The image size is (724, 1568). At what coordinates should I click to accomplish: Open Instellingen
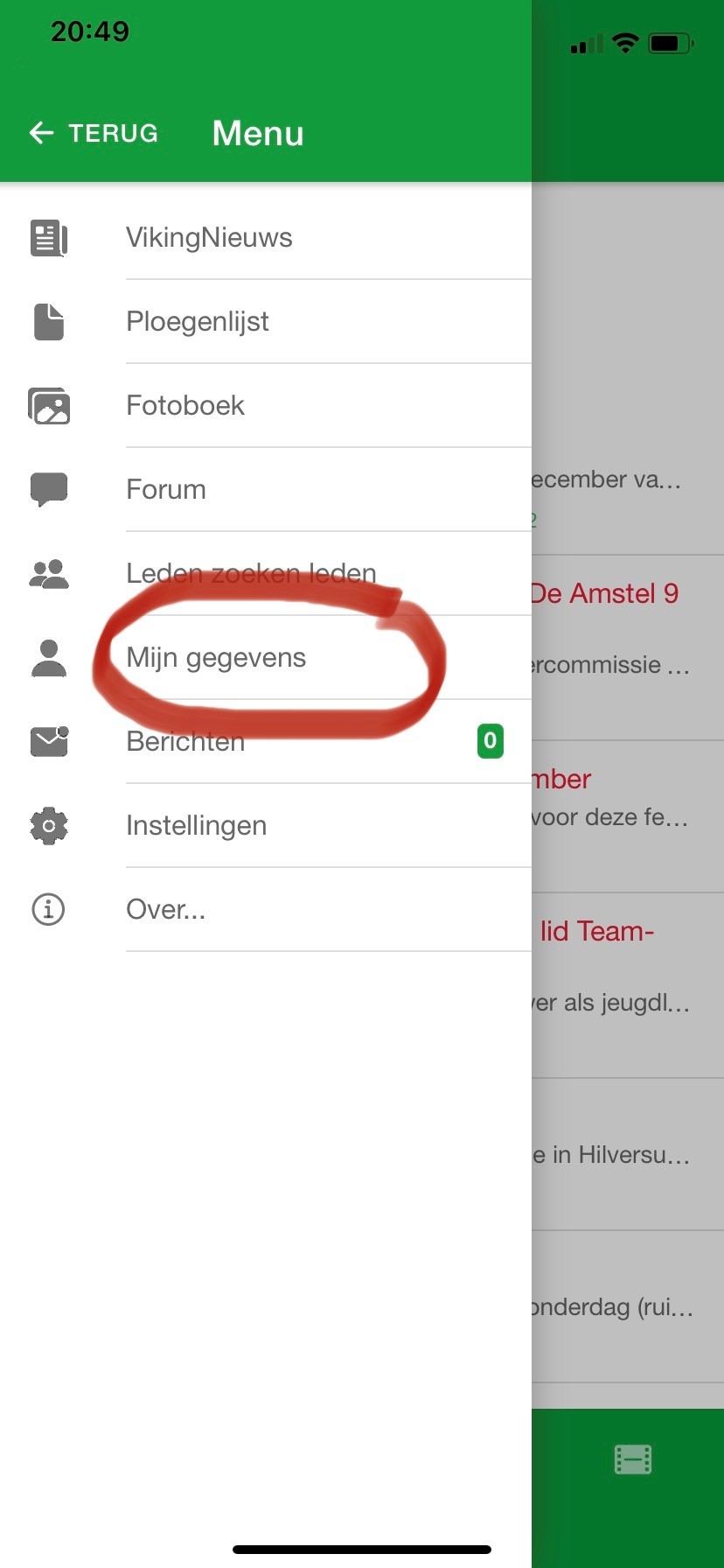196,826
